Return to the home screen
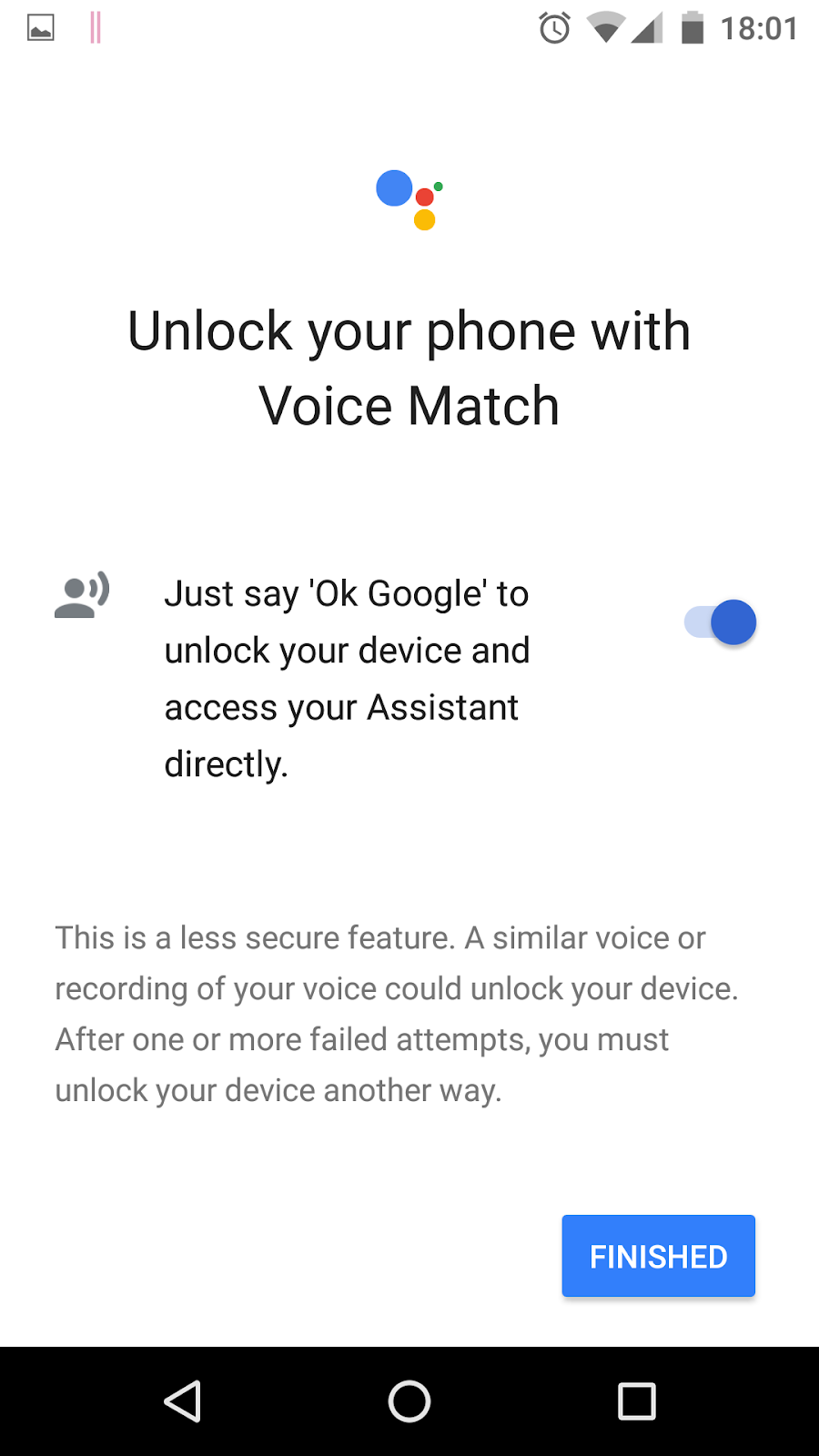Screen dimensions: 819x1456 [409, 1401]
